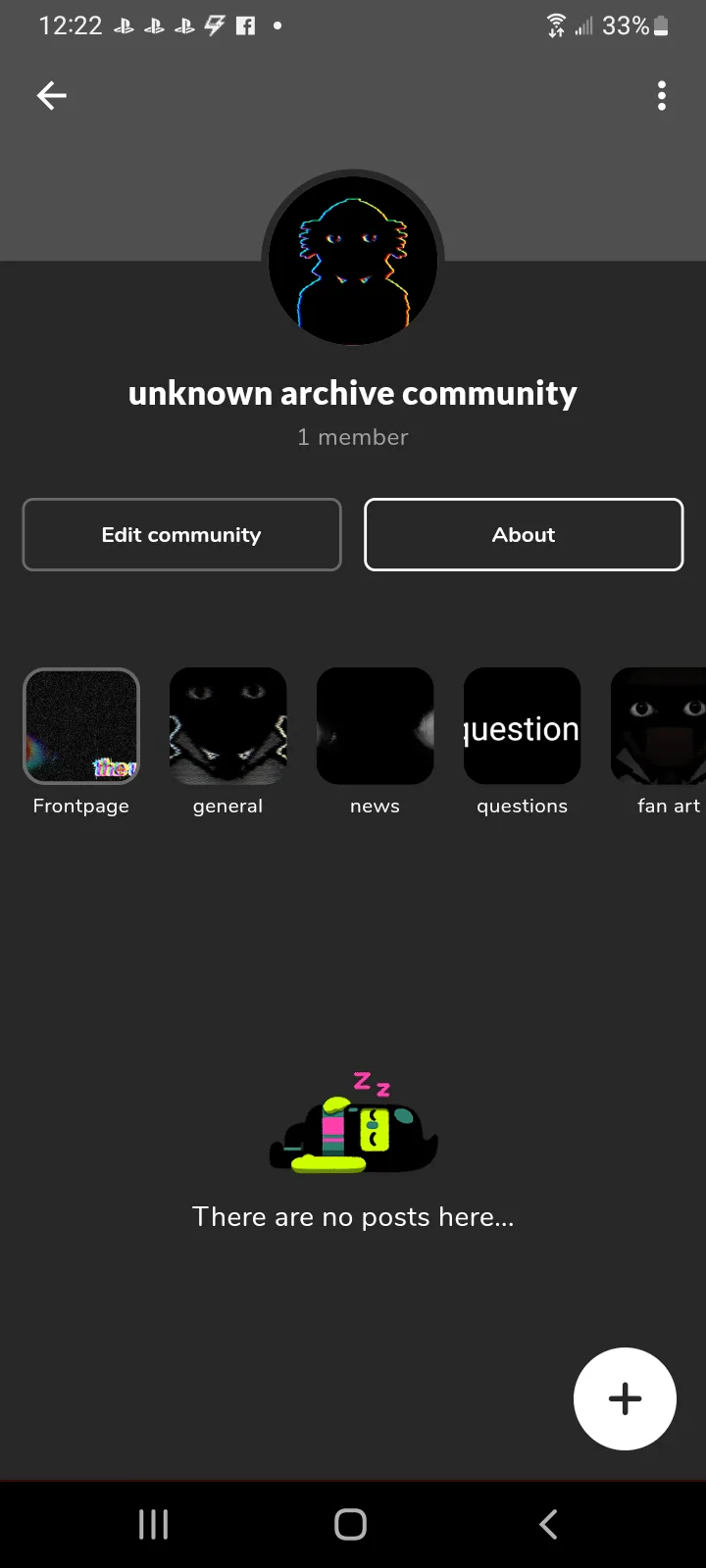Open the three-dot overflow menu
The image size is (706, 1568).
pos(662,95)
